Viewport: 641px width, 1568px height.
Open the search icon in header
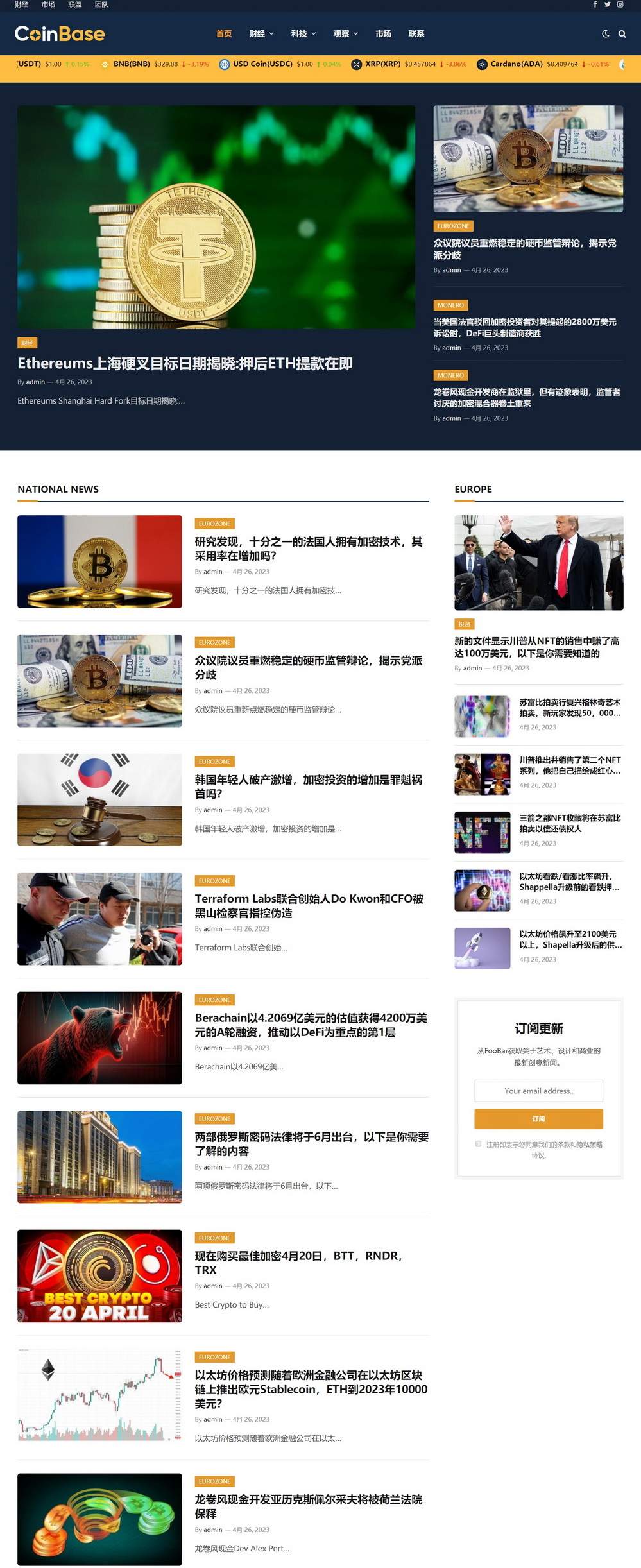point(622,34)
